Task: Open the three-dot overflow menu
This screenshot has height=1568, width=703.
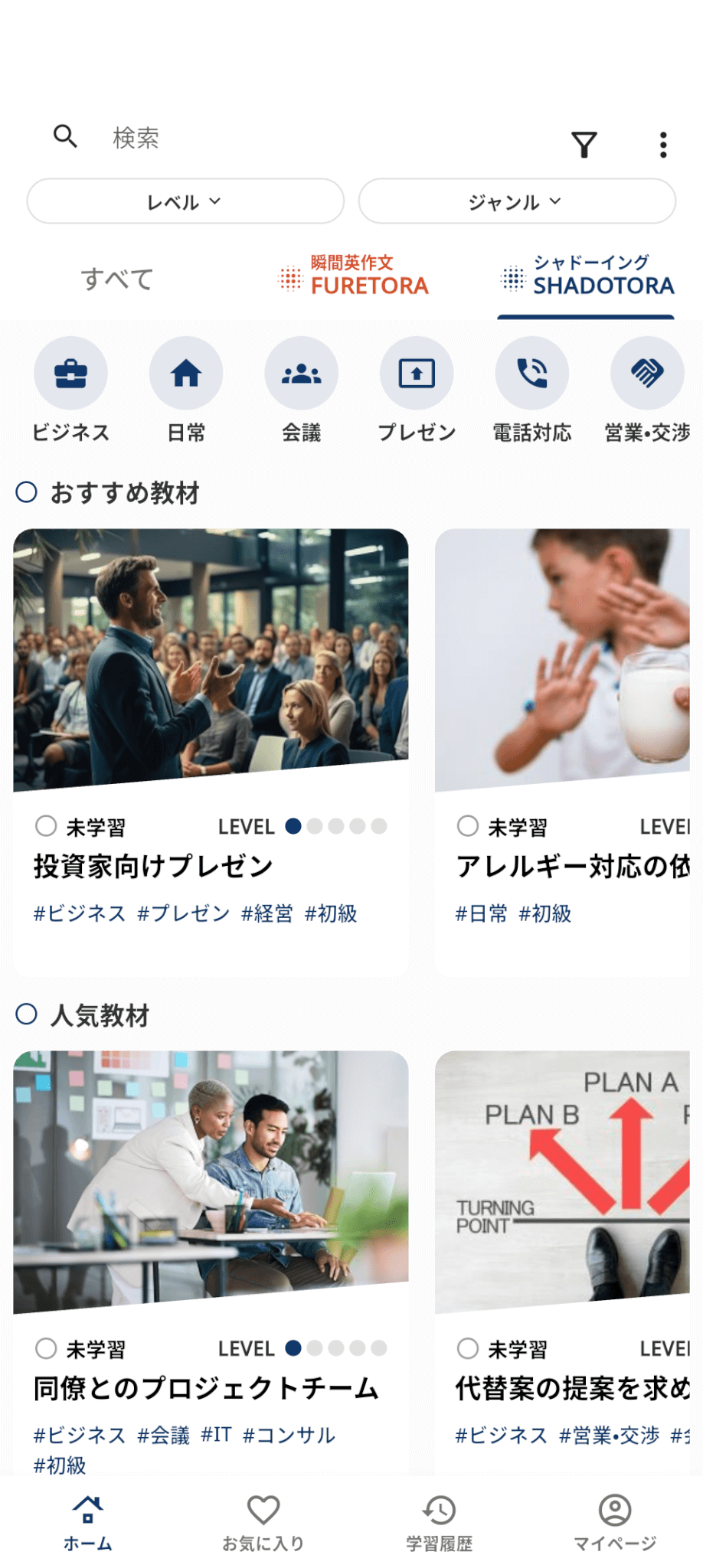Action: (663, 145)
